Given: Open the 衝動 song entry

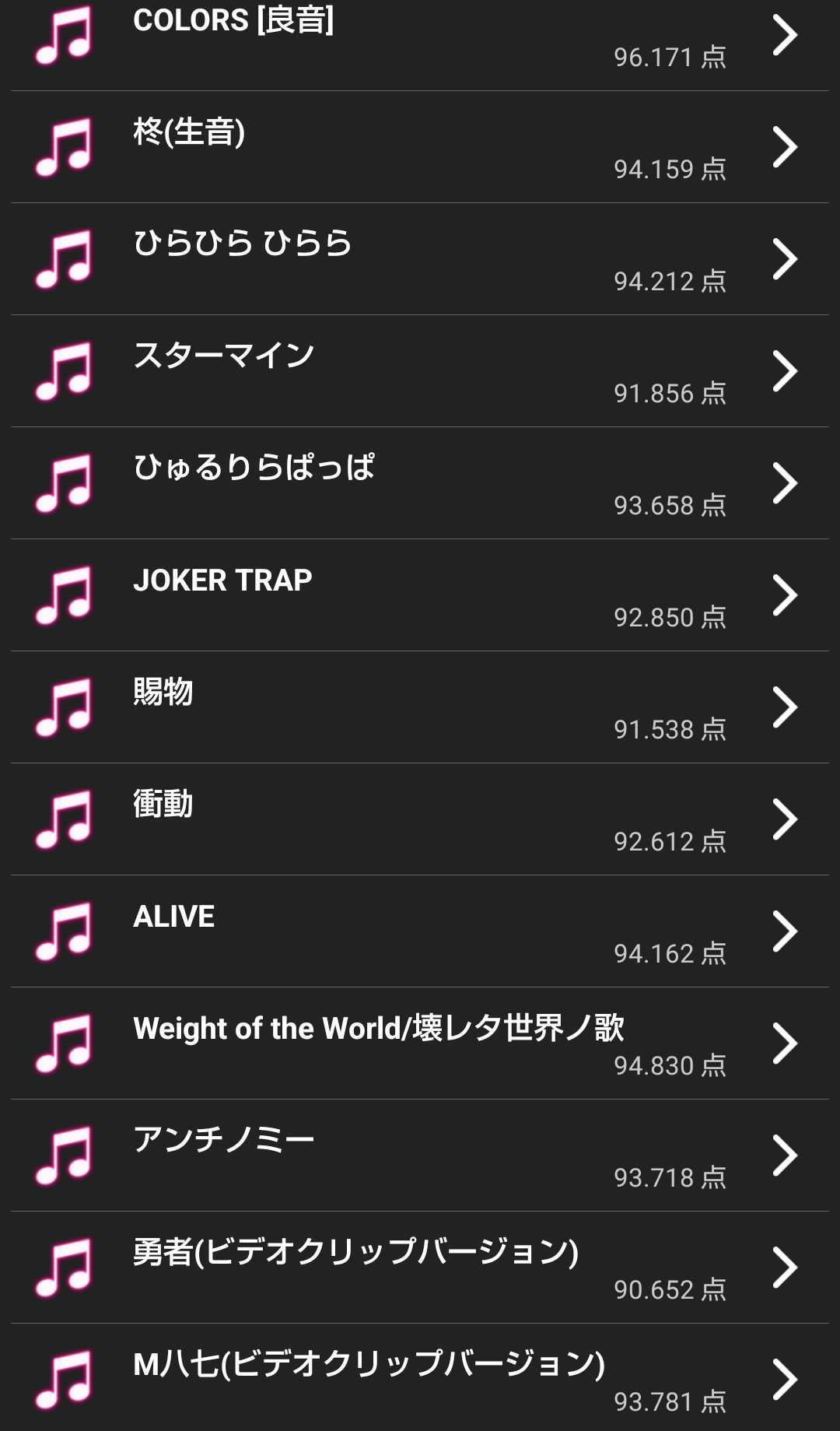Looking at the screenshot, I should (x=420, y=820).
